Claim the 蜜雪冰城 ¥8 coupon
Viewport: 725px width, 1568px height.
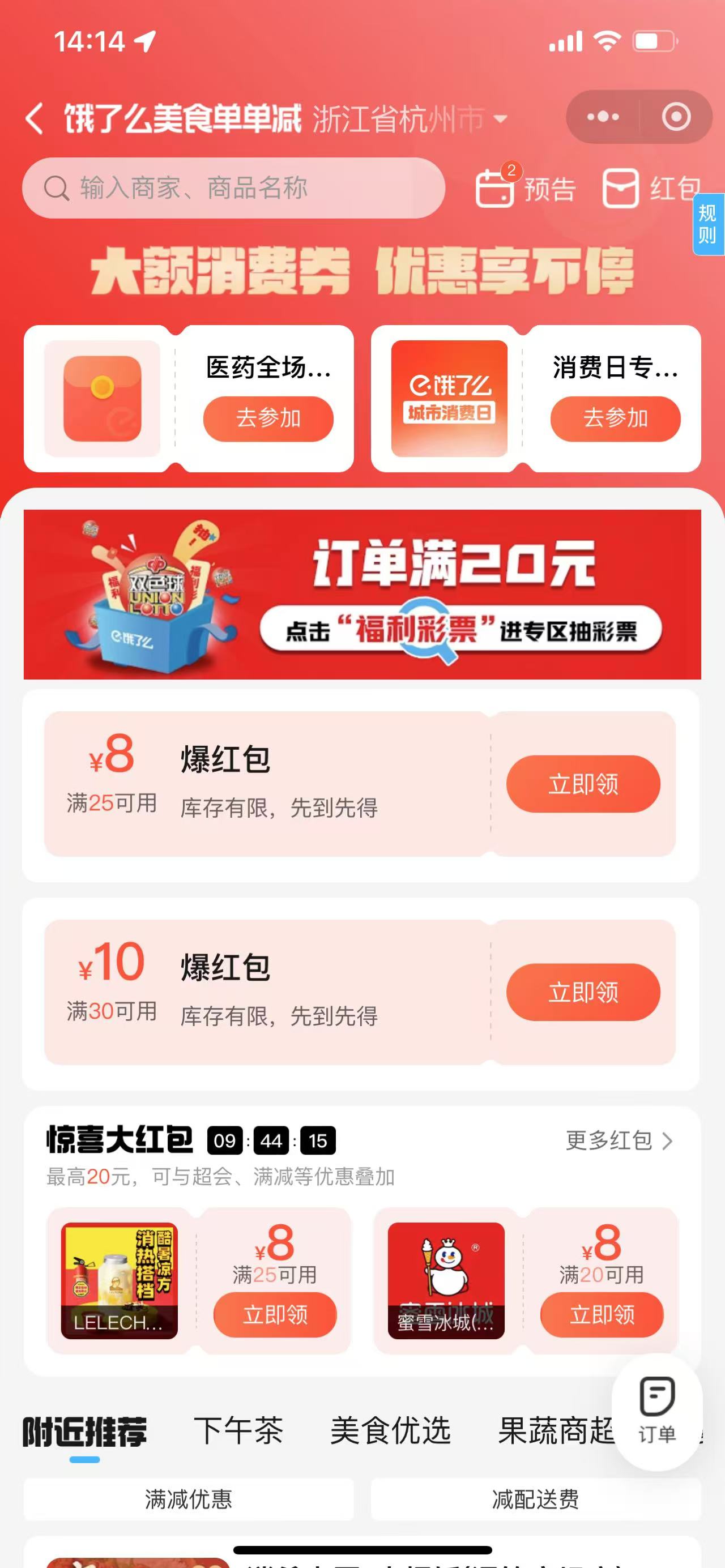point(602,1315)
